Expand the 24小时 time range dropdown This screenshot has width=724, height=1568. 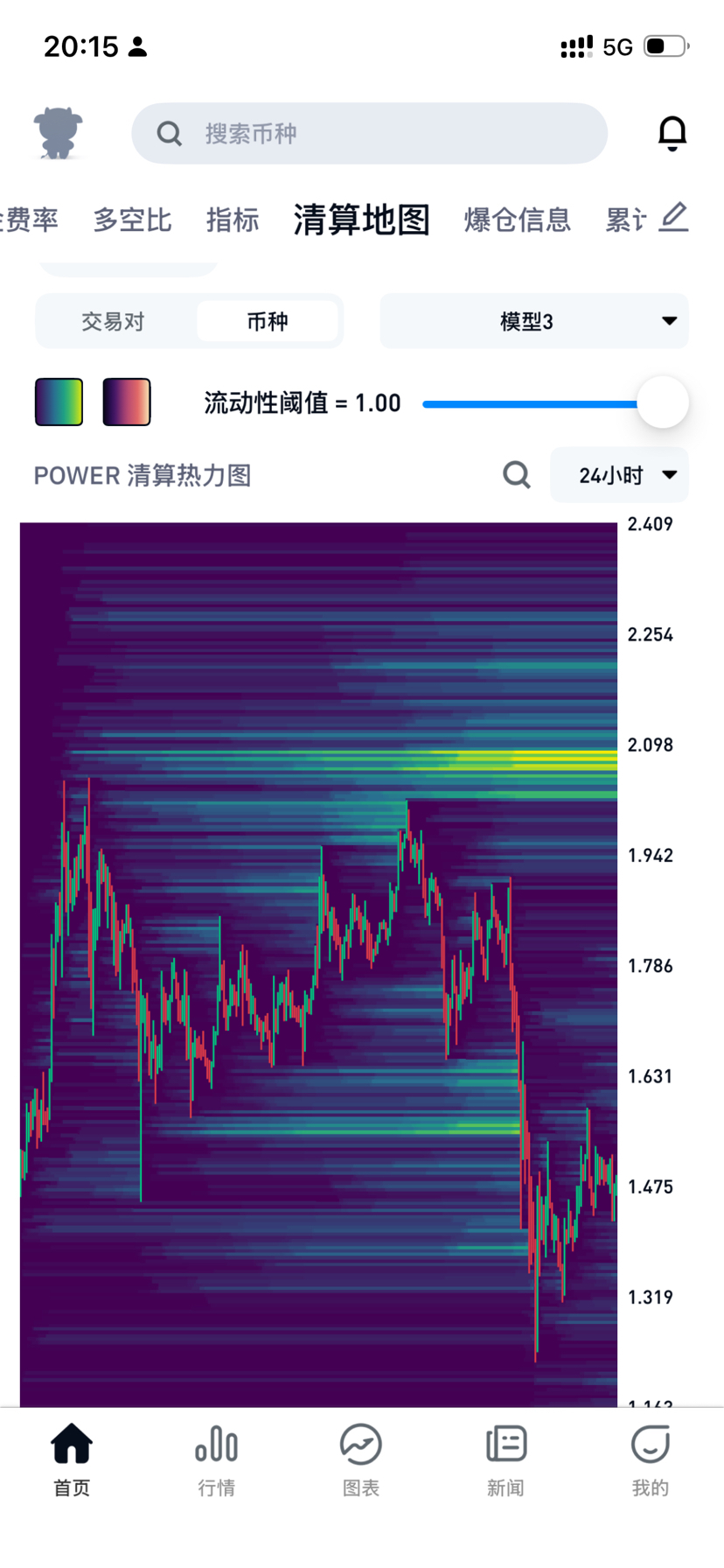pos(619,475)
